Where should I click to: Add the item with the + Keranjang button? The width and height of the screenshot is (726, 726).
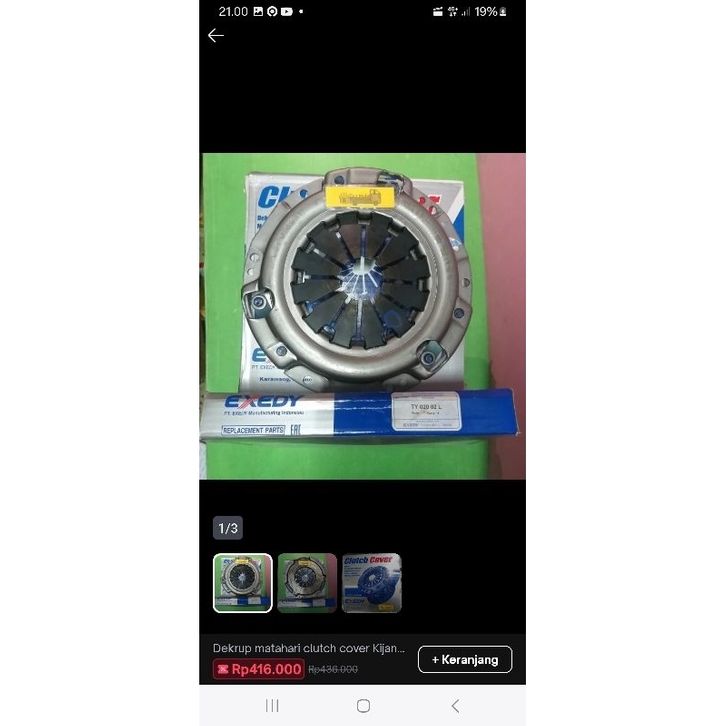pyautogui.click(x=465, y=659)
